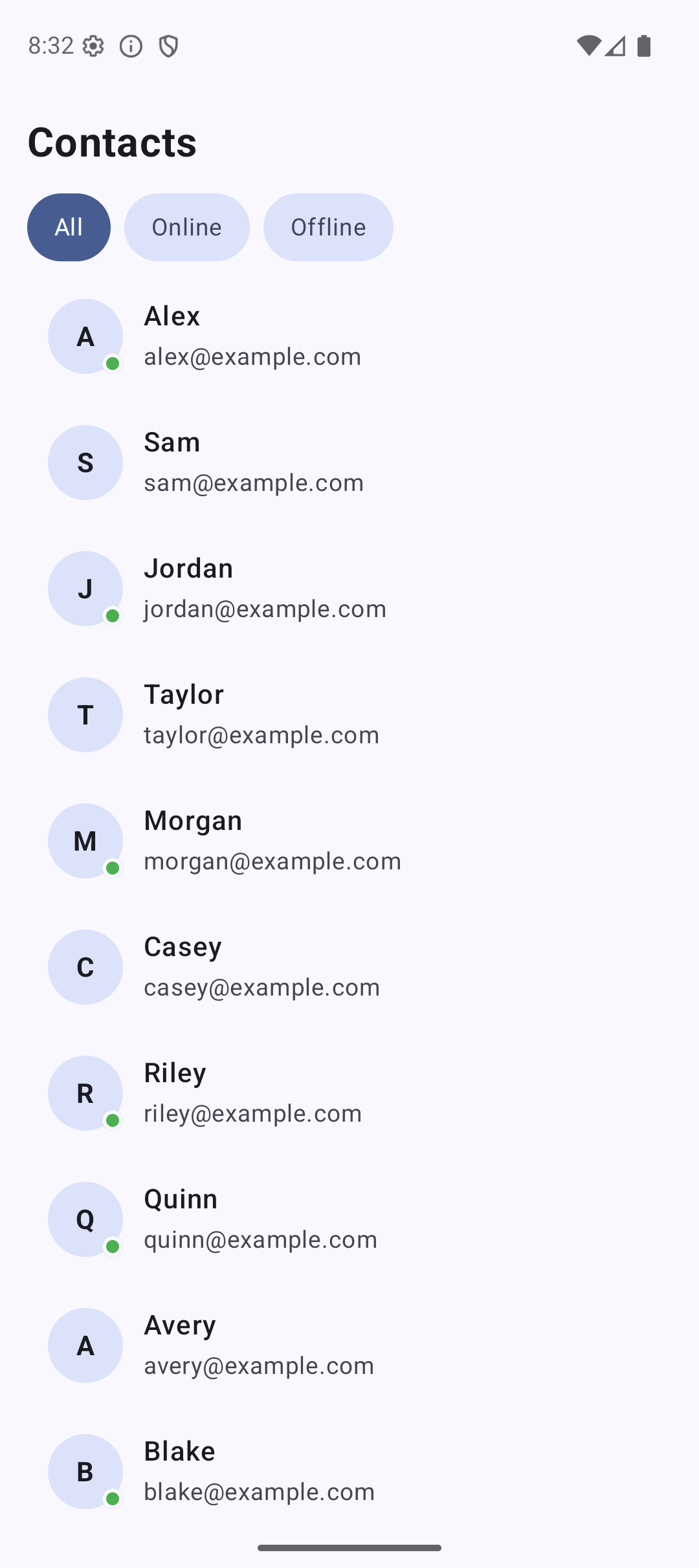Show only Offline contacts
Viewport: 699px width, 1568px height.
click(x=327, y=227)
